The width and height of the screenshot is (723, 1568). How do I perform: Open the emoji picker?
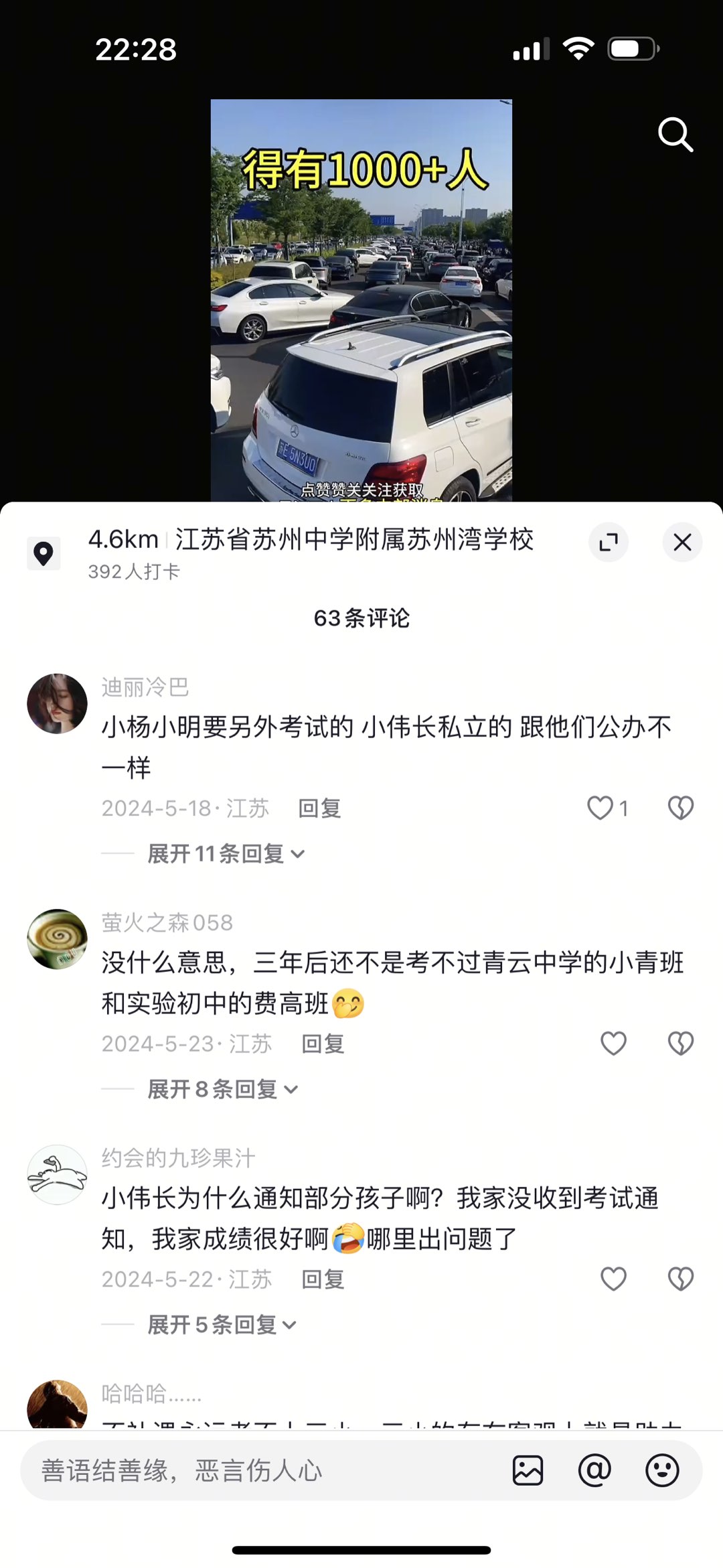(662, 1471)
